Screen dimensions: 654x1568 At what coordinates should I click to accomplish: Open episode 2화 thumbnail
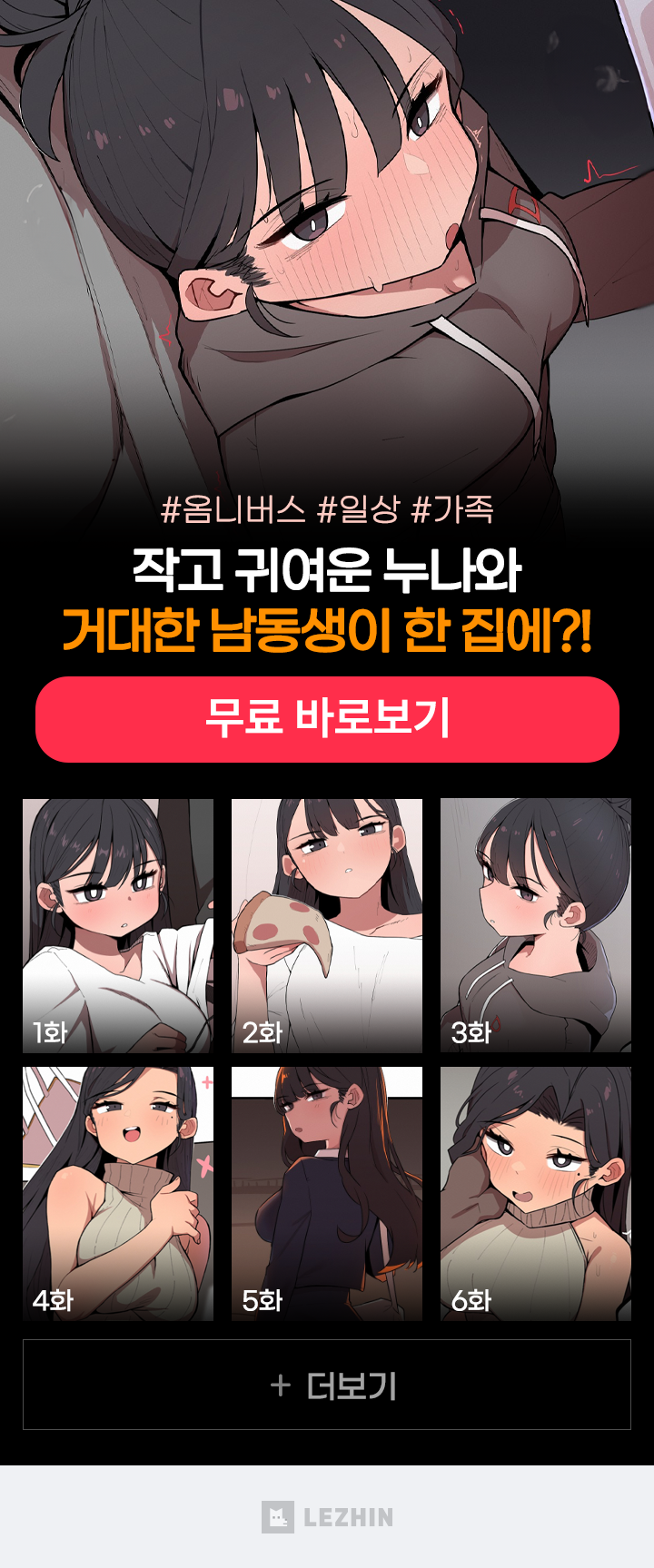coord(327,925)
